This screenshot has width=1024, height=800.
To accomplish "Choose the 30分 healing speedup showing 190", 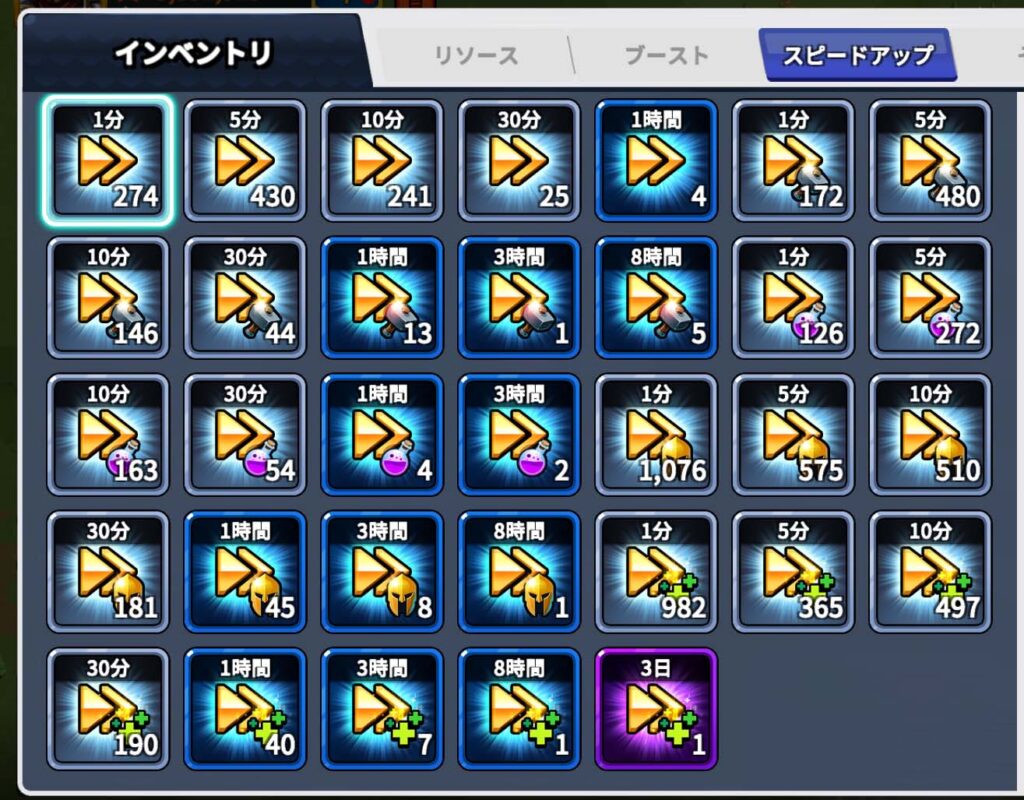I will click(x=108, y=708).
